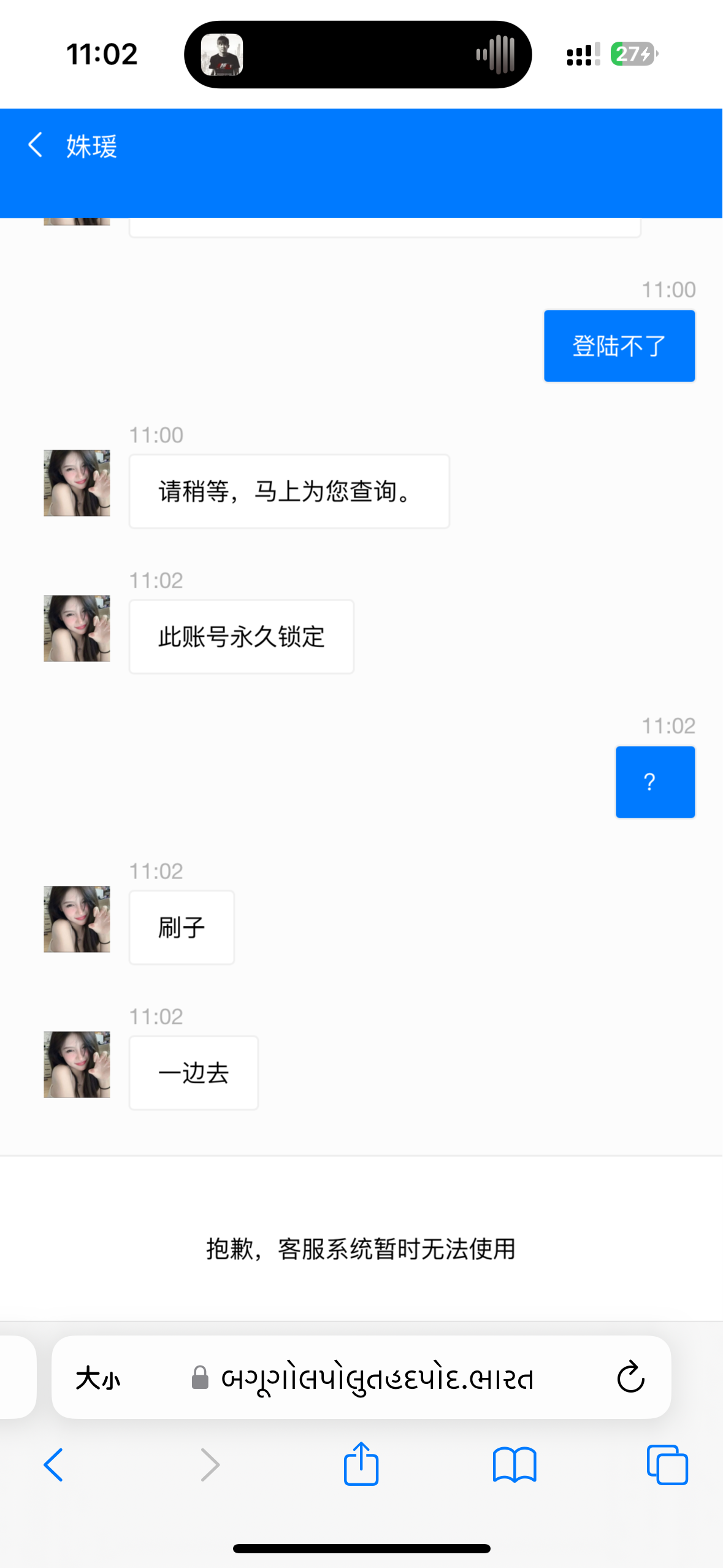The width and height of the screenshot is (723, 1568).
Task: Share this page via the share icon
Action: click(361, 1464)
